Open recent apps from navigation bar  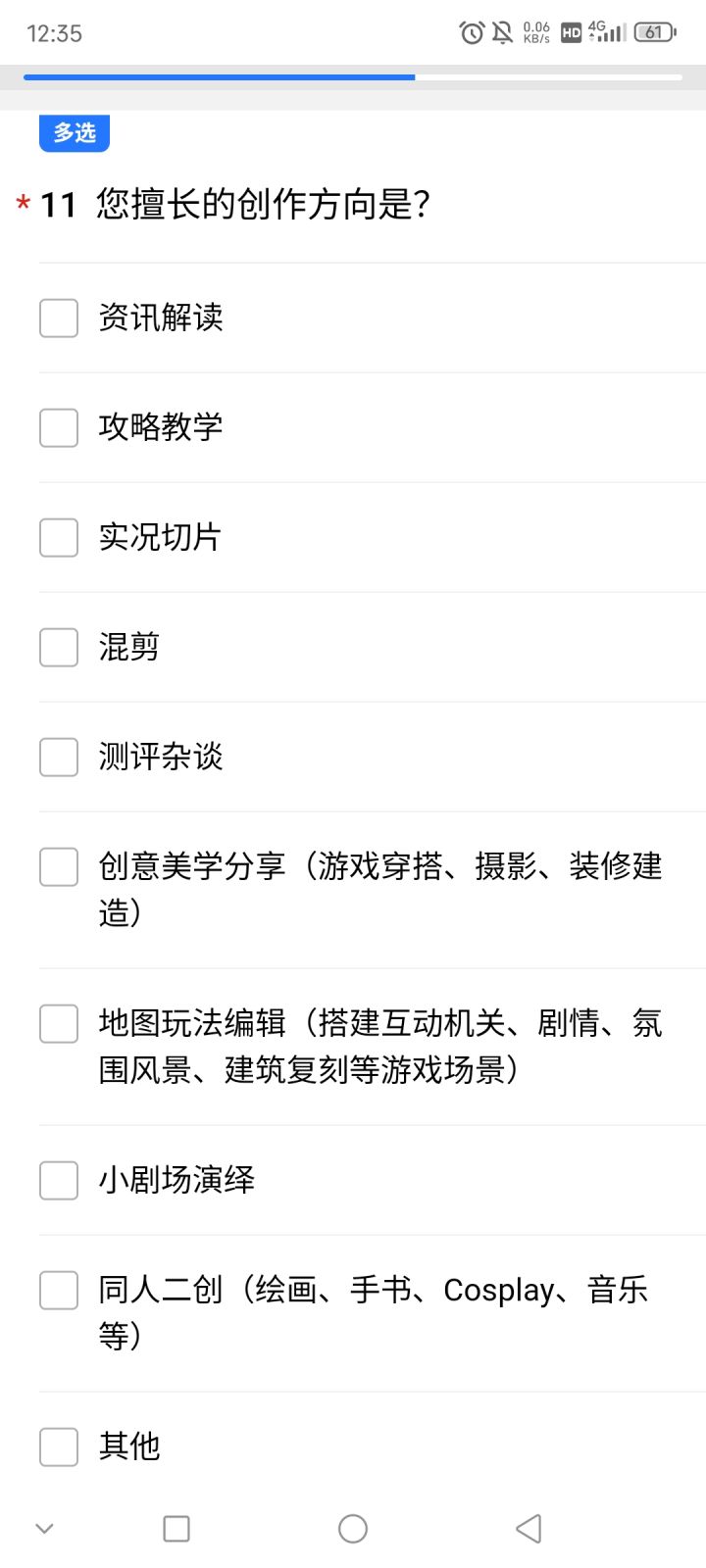[x=176, y=1529]
